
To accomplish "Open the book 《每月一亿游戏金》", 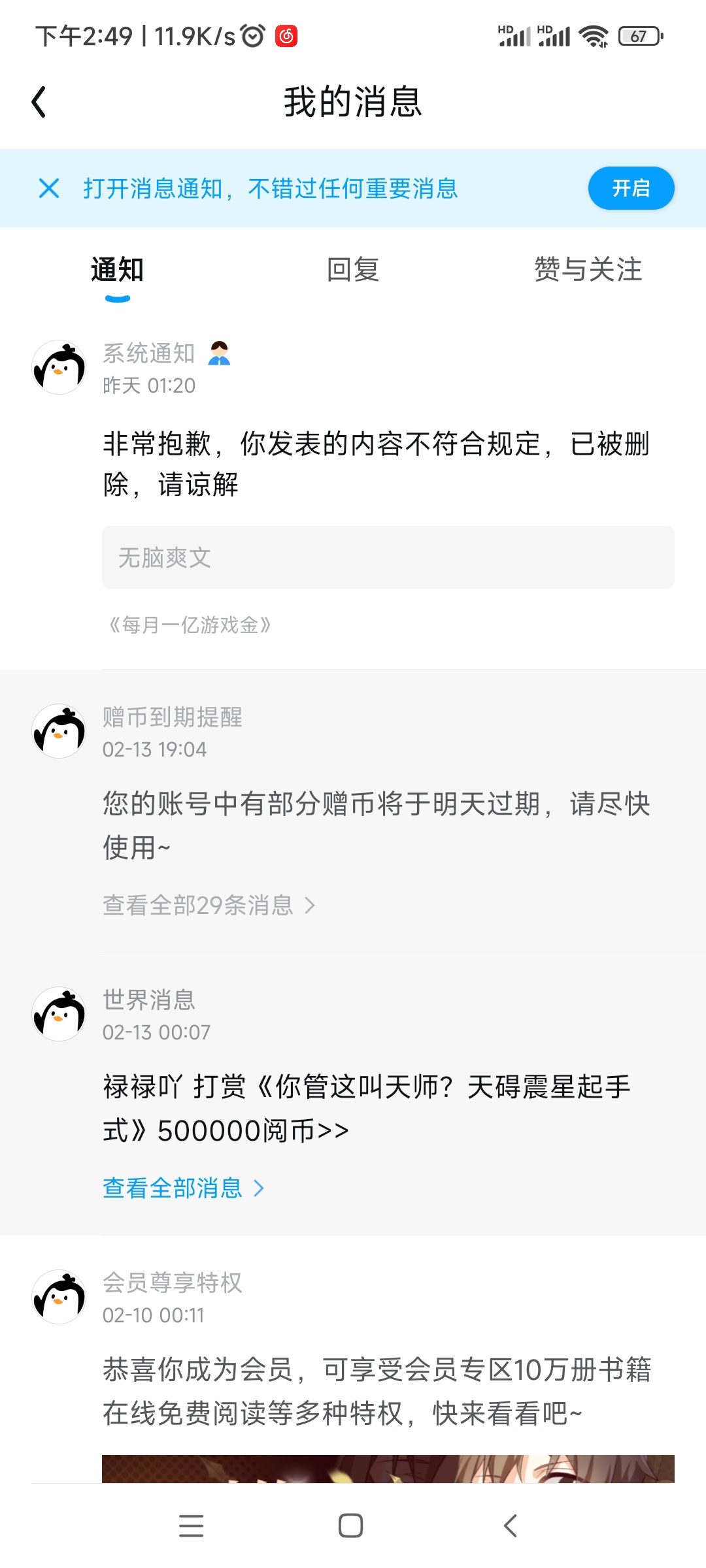I will [x=190, y=625].
